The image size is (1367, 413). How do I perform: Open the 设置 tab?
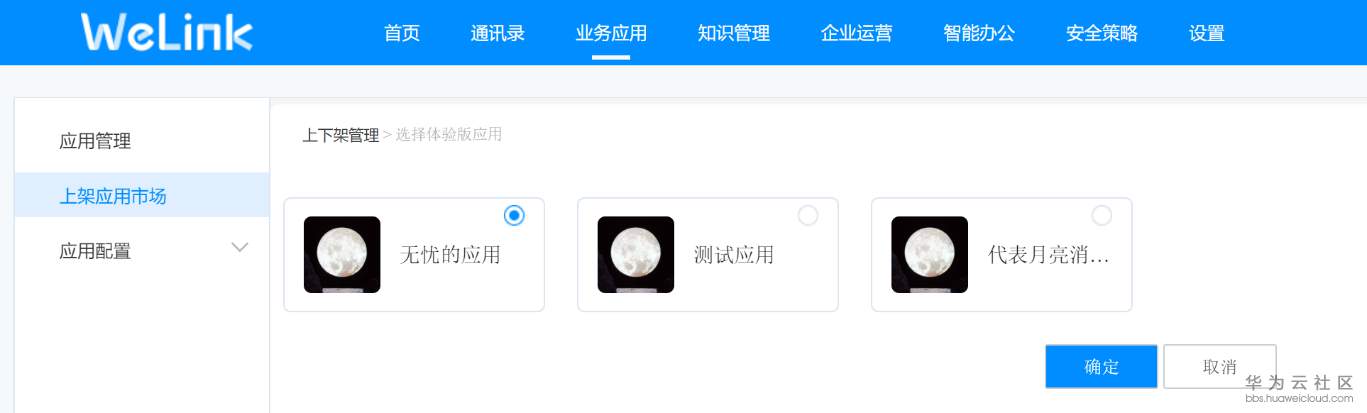click(x=1207, y=33)
